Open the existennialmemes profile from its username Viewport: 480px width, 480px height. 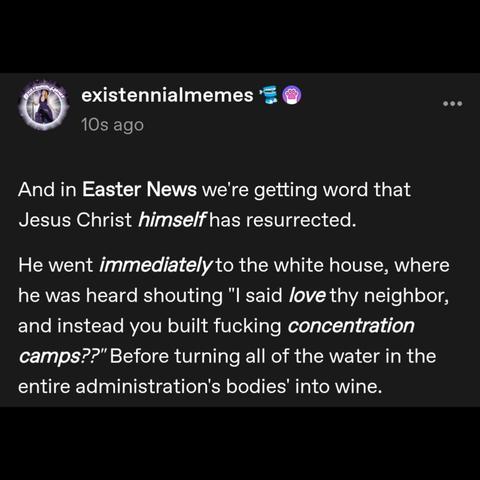(167, 95)
